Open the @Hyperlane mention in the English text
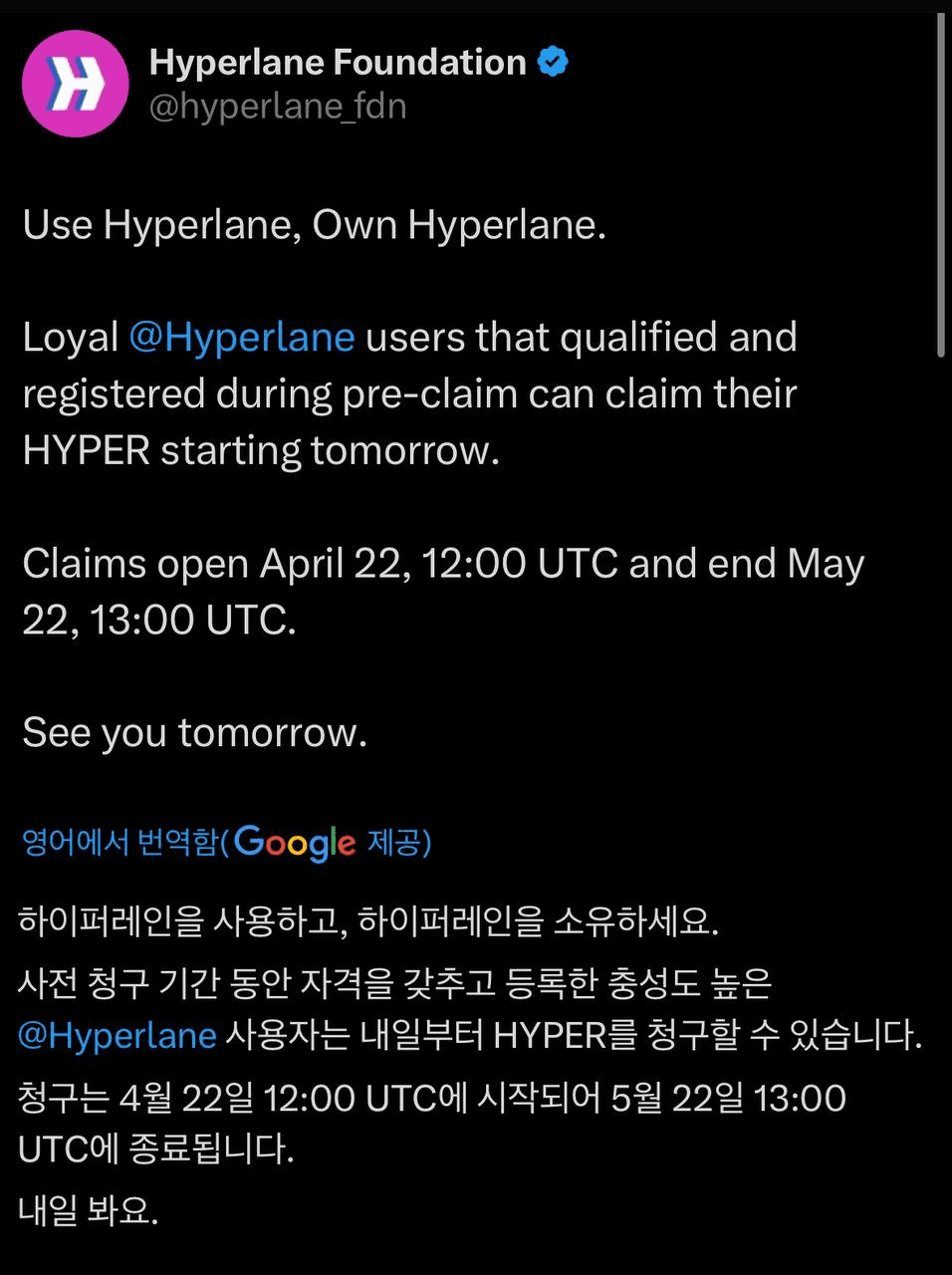Image resolution: width=952 pixels, height=1275 pixels. (x=241, y=338)
